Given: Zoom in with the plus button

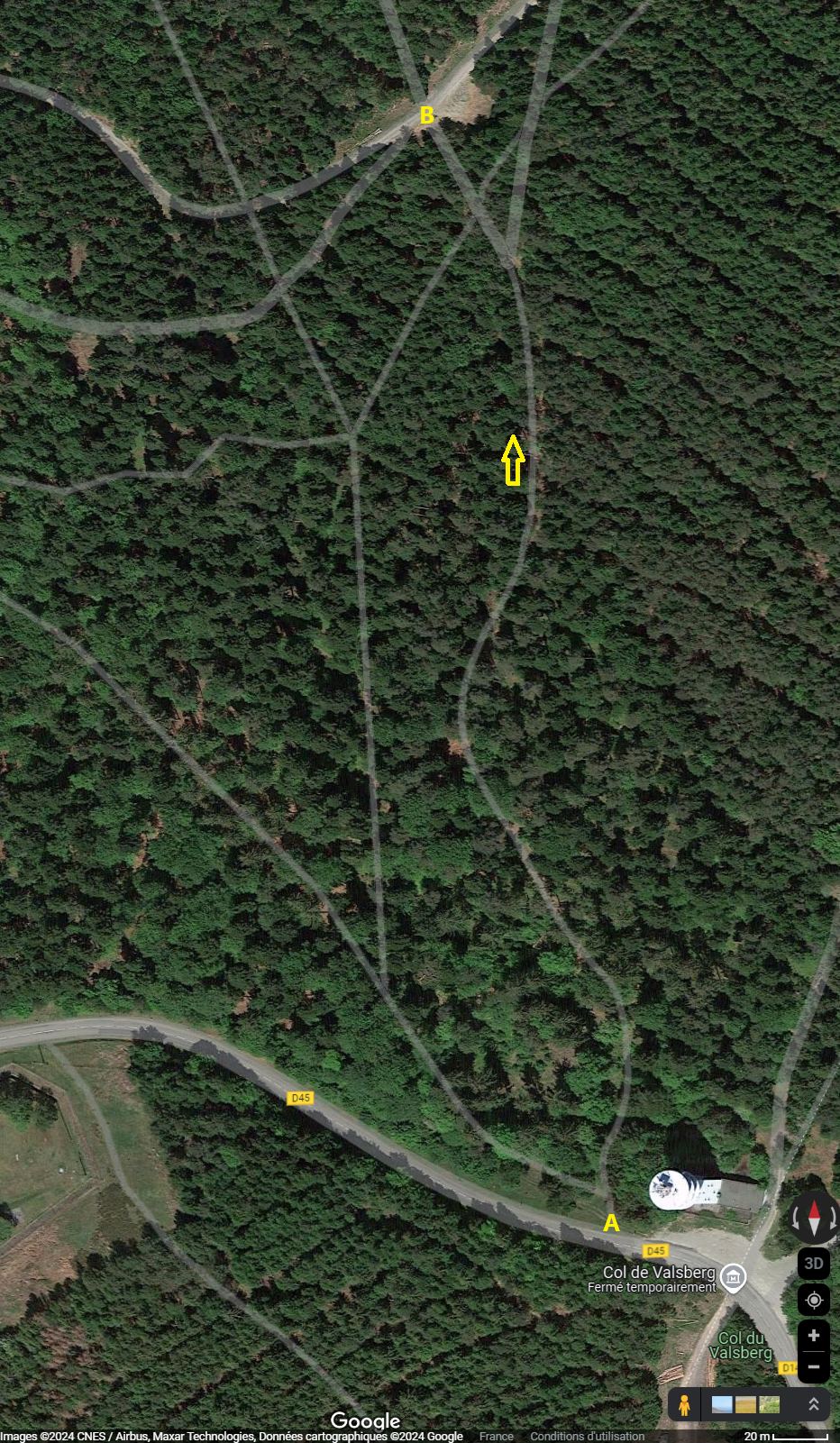Looking at the screenshot, I should [x=814, y=1336].
